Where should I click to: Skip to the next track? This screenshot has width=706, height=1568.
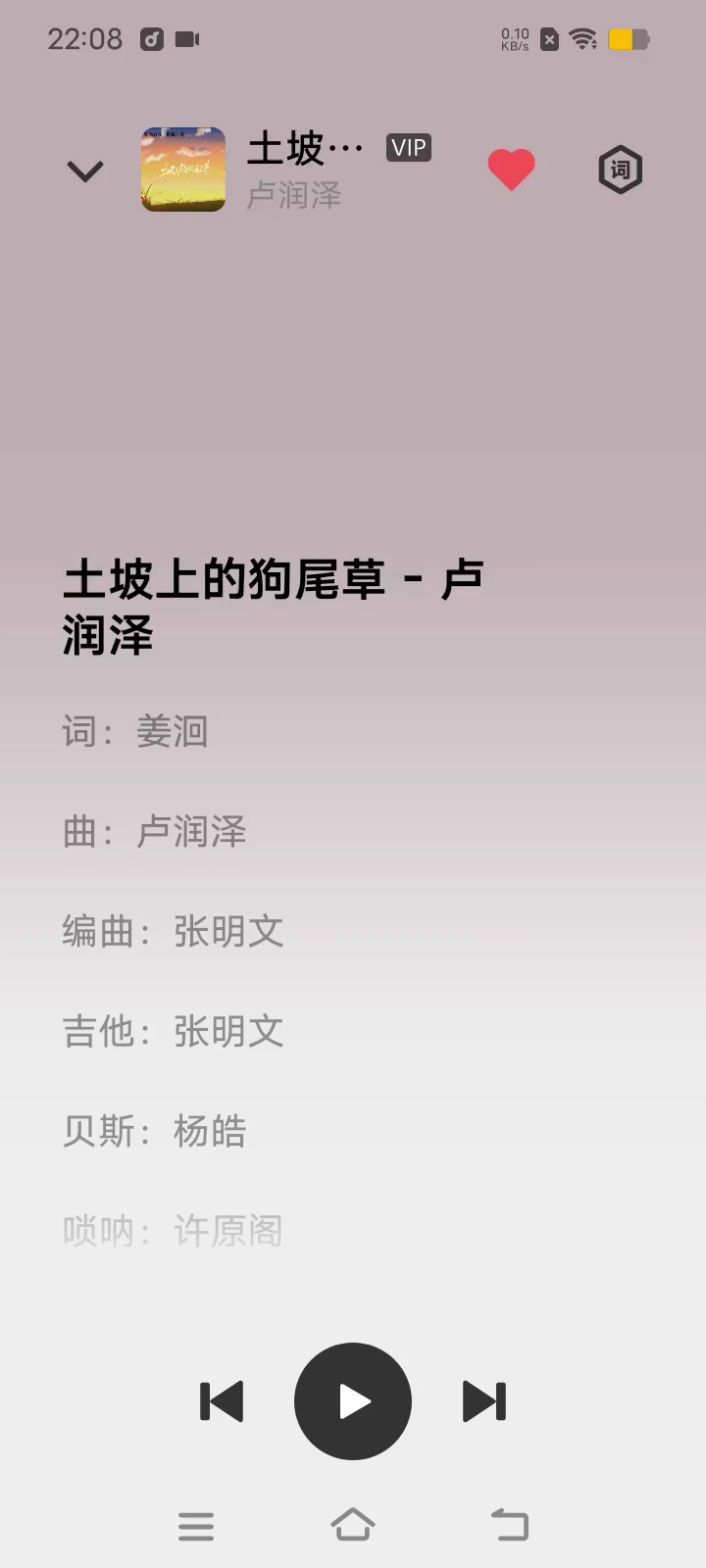pos(484,1401)
